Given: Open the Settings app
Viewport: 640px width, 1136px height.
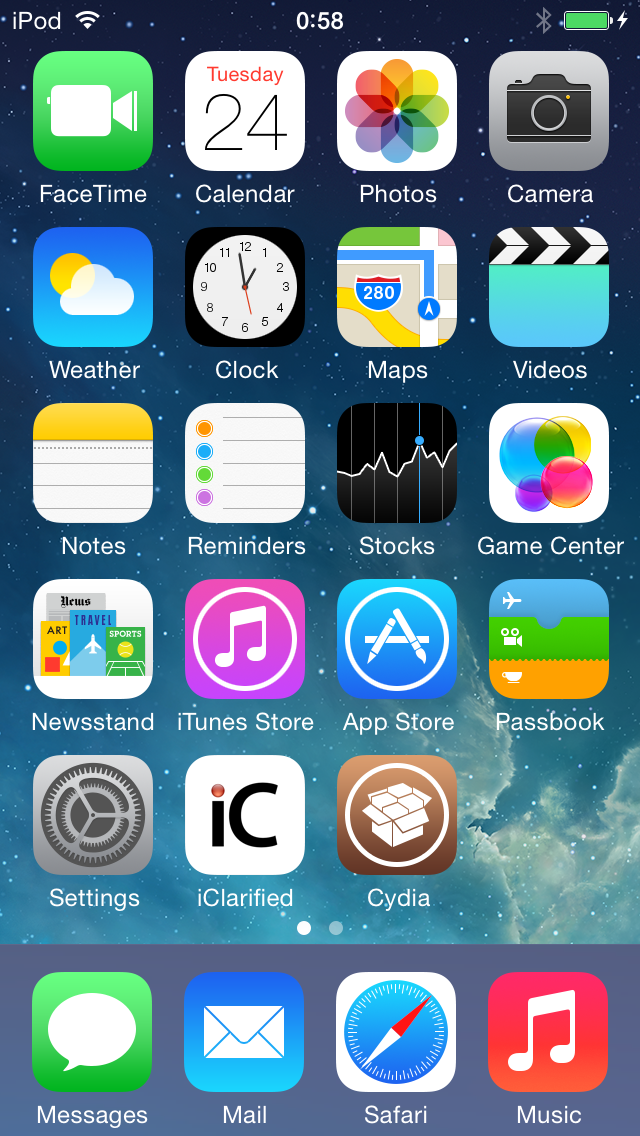Looking at the screenshot, I should point(93,815).
